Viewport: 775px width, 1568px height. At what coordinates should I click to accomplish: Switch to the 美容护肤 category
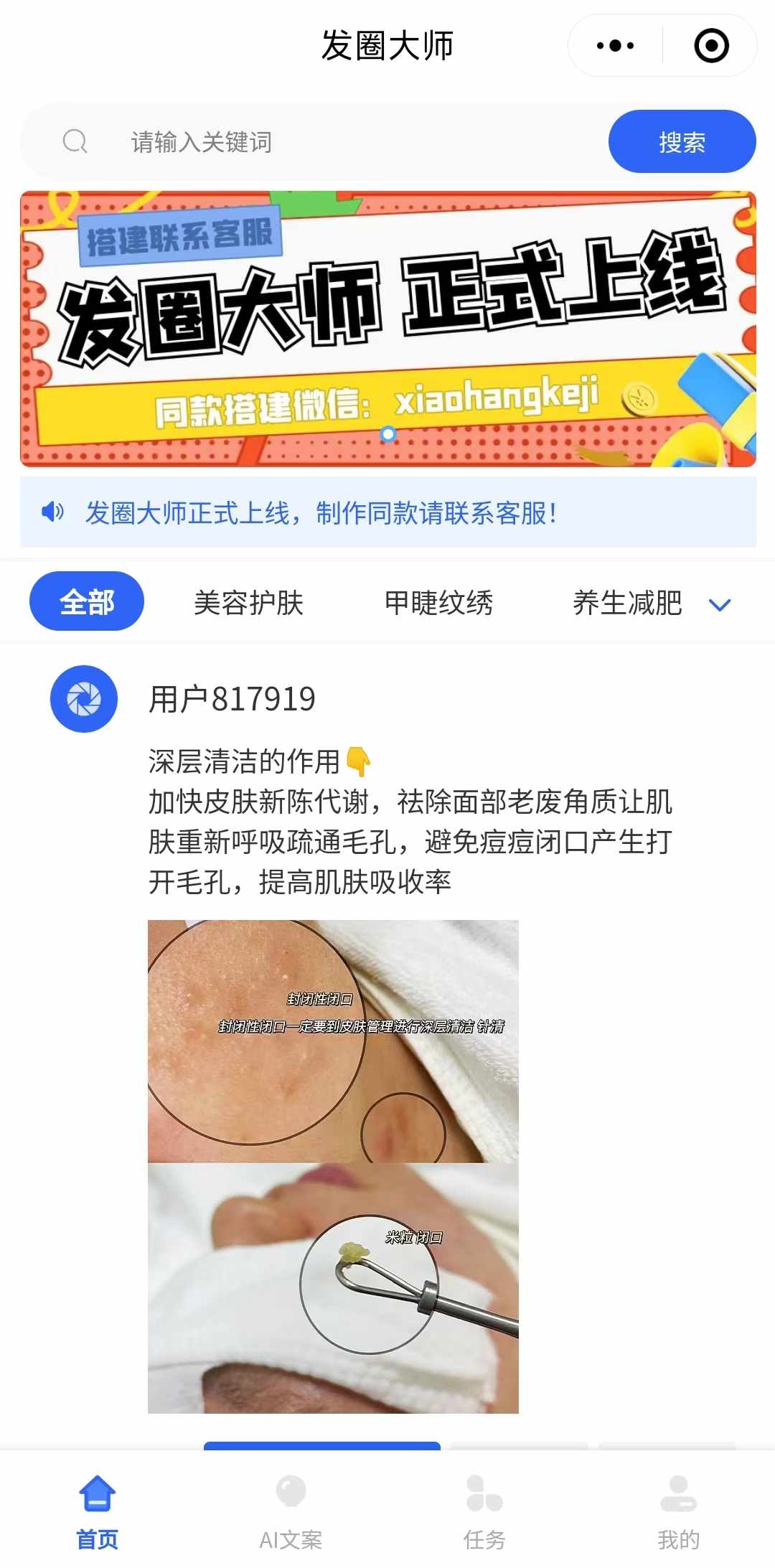248,603
